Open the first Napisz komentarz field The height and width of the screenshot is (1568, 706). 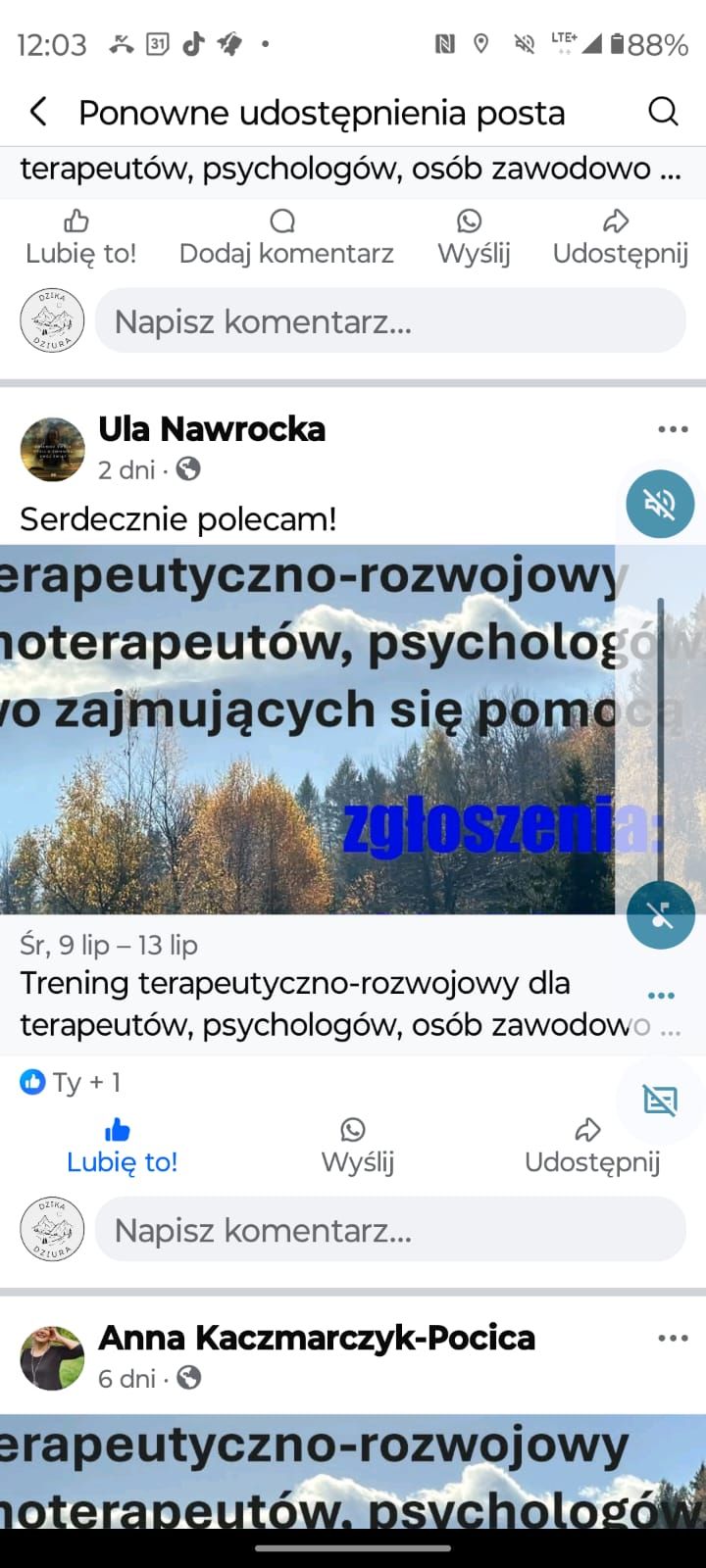[x=389, y=320]
